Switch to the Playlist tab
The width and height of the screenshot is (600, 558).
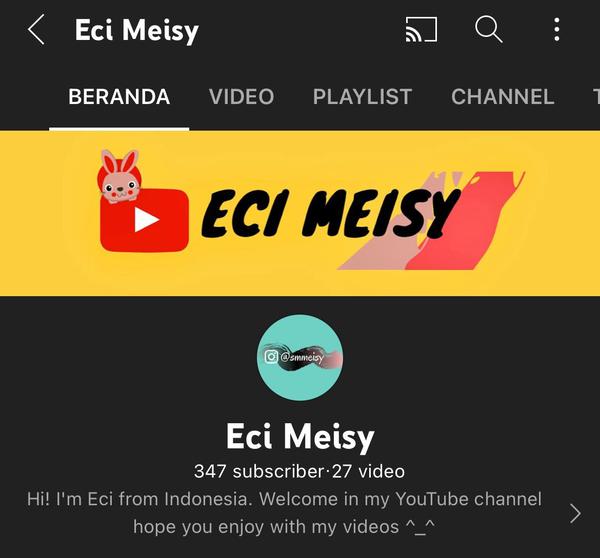362,97
